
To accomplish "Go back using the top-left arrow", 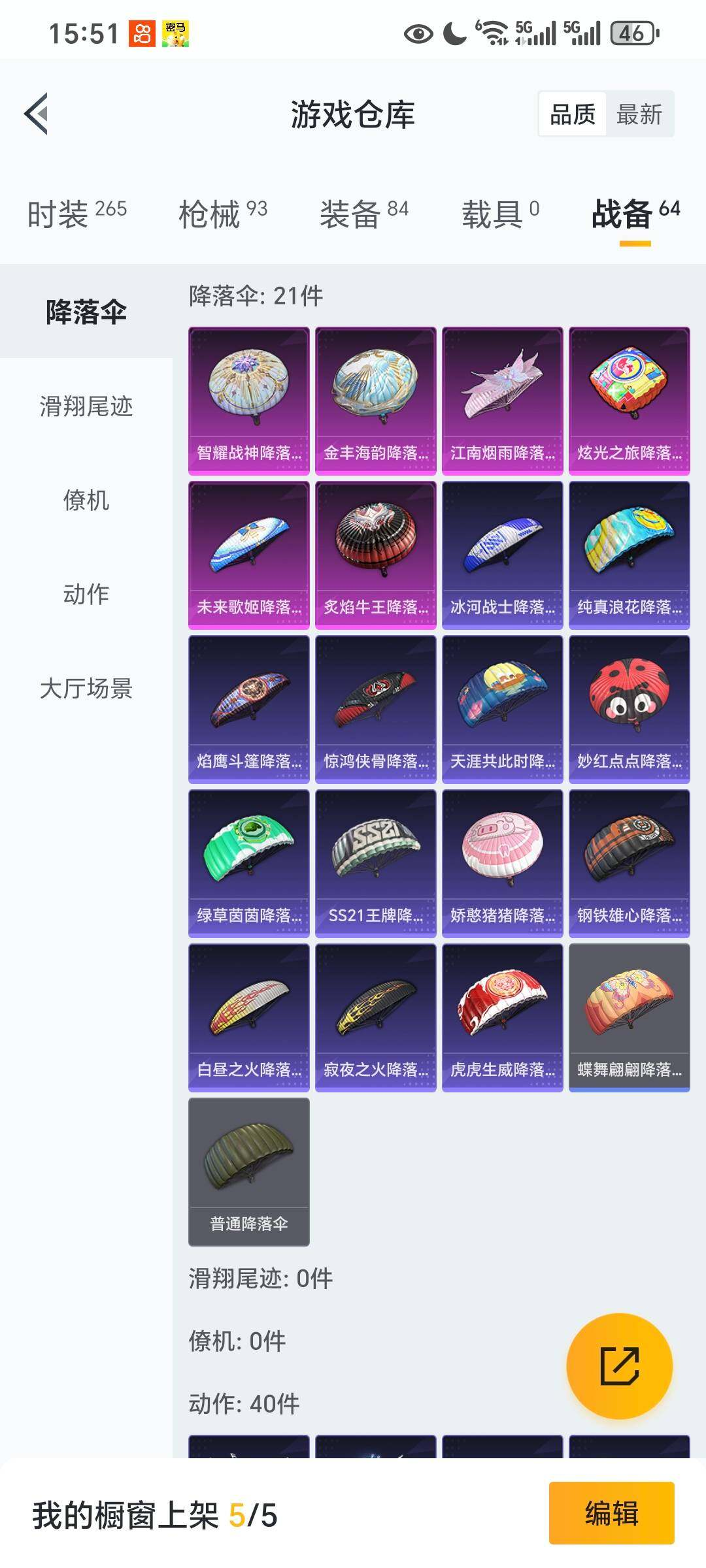I will [x=37, y=114].
